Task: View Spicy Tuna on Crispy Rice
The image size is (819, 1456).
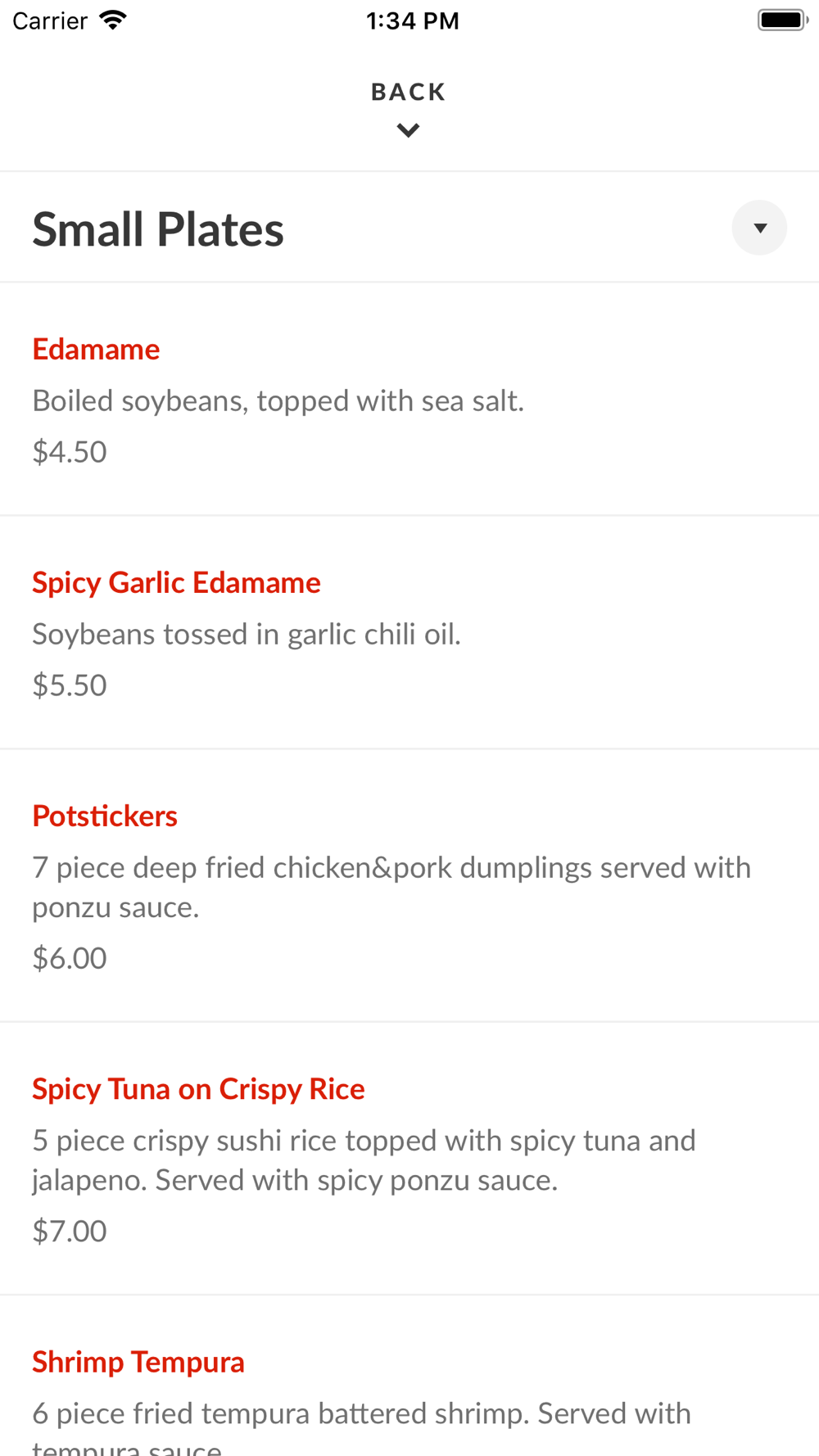Action: tap(409, 1159)
